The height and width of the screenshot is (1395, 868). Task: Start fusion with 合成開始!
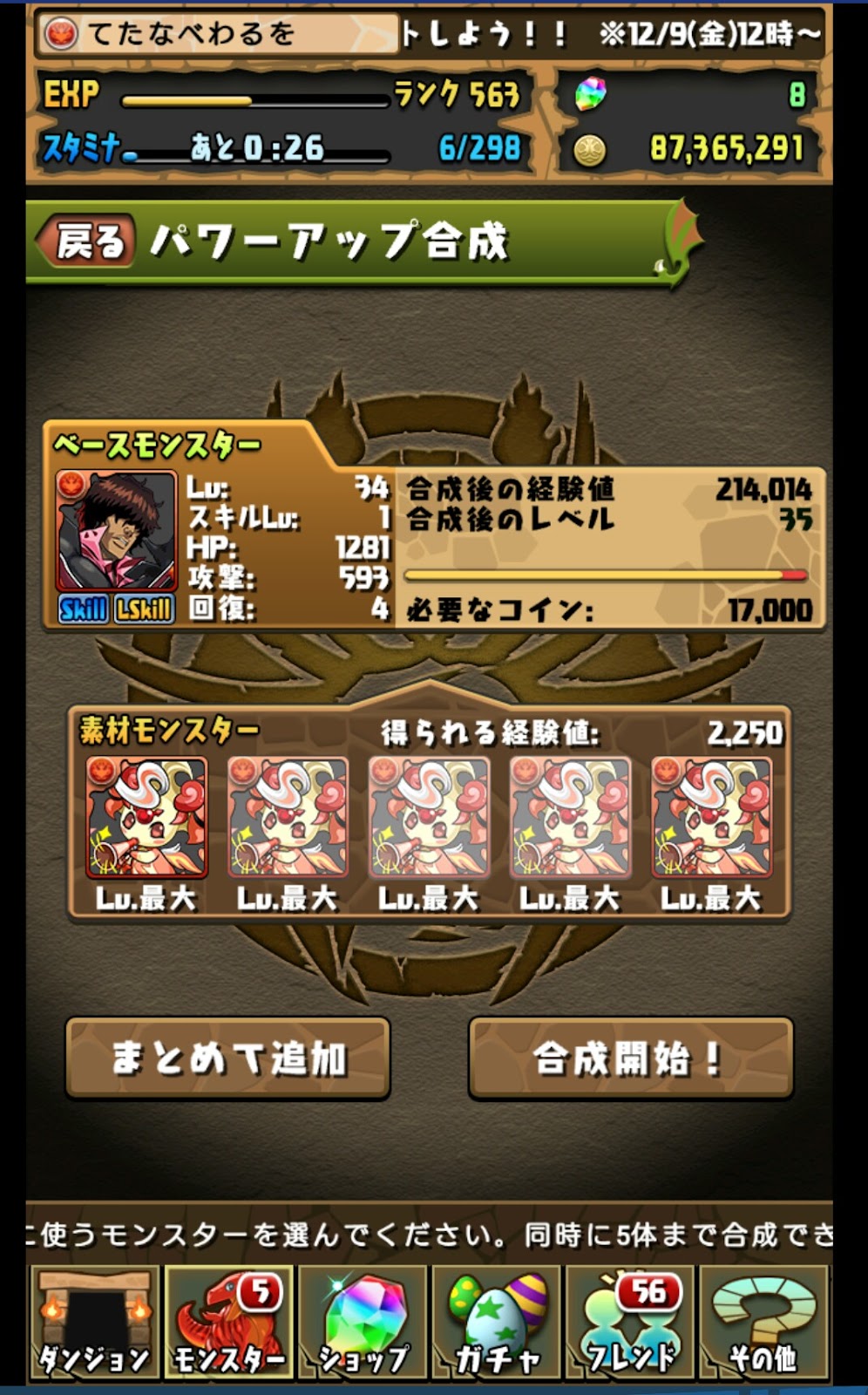click(630, 1058)
